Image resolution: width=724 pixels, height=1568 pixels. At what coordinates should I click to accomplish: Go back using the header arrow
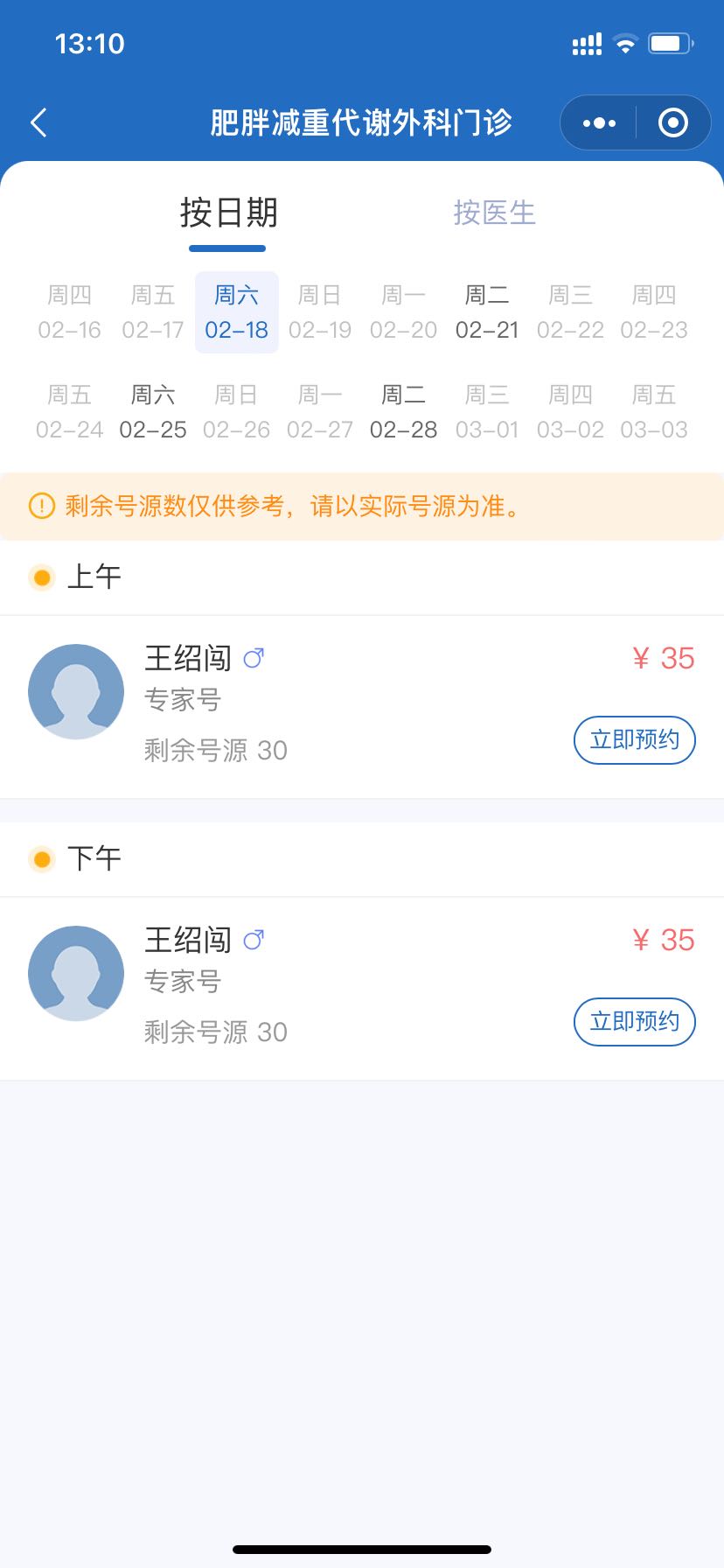(x=38, y=122)
